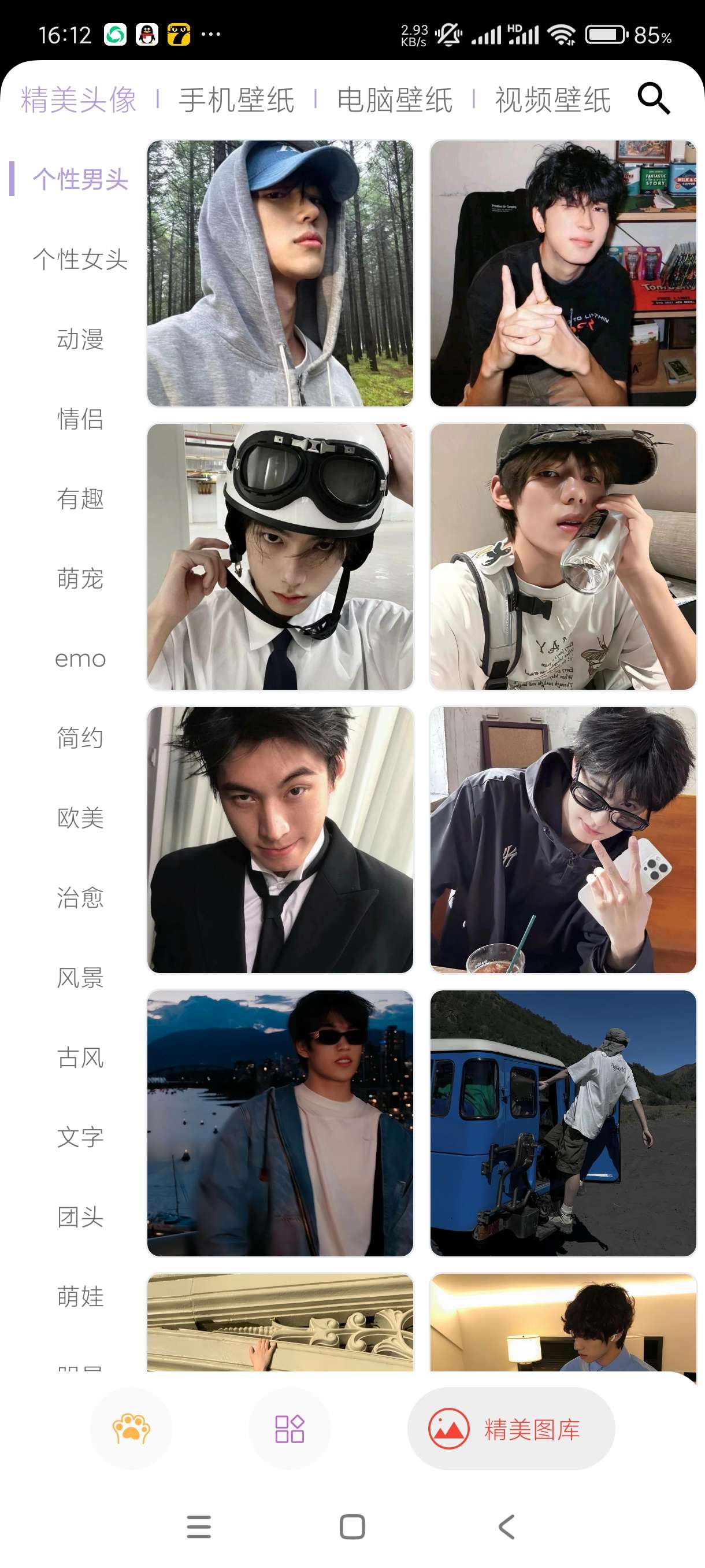
Task: Open the 欧美 category
Action: point(80,818)
